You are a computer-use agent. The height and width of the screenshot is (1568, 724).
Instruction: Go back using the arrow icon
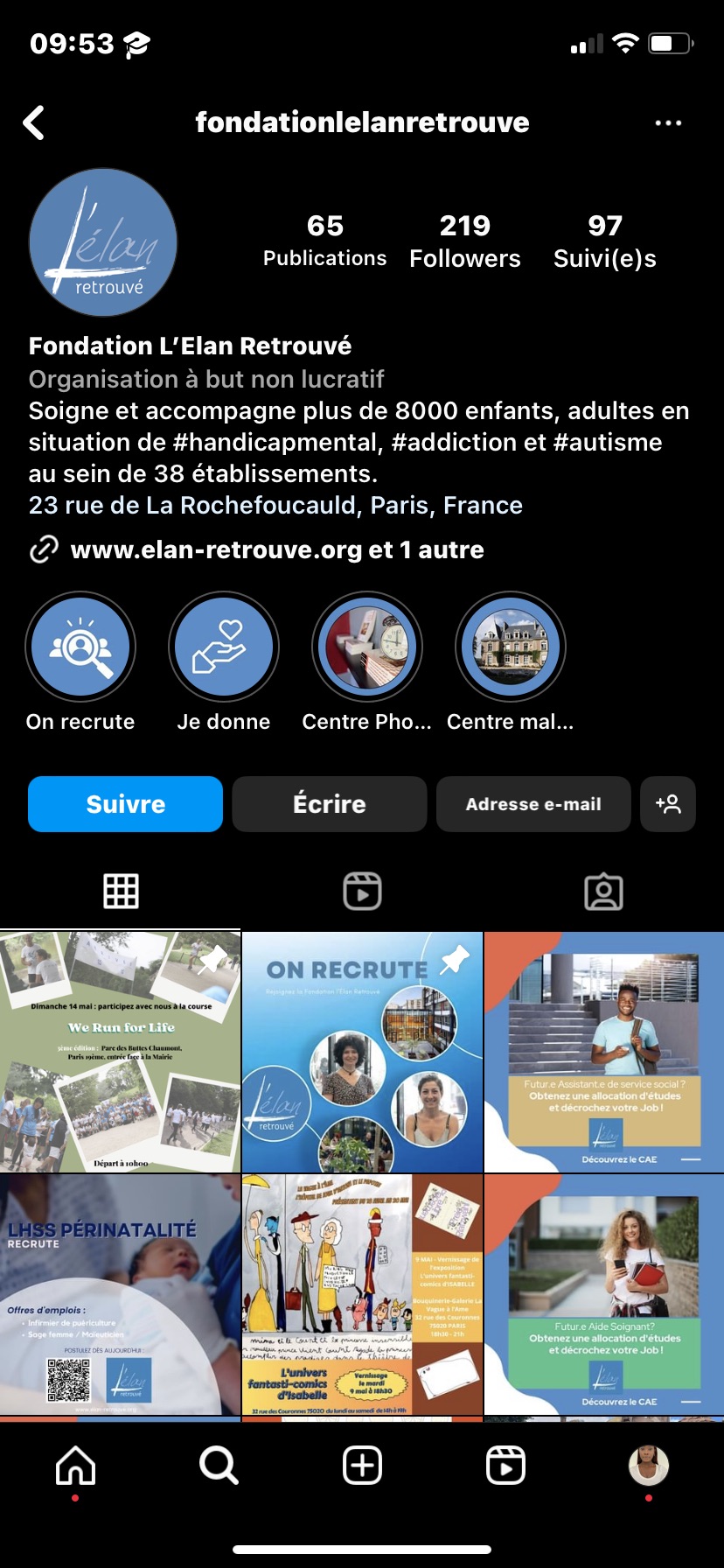click(34, 123)
